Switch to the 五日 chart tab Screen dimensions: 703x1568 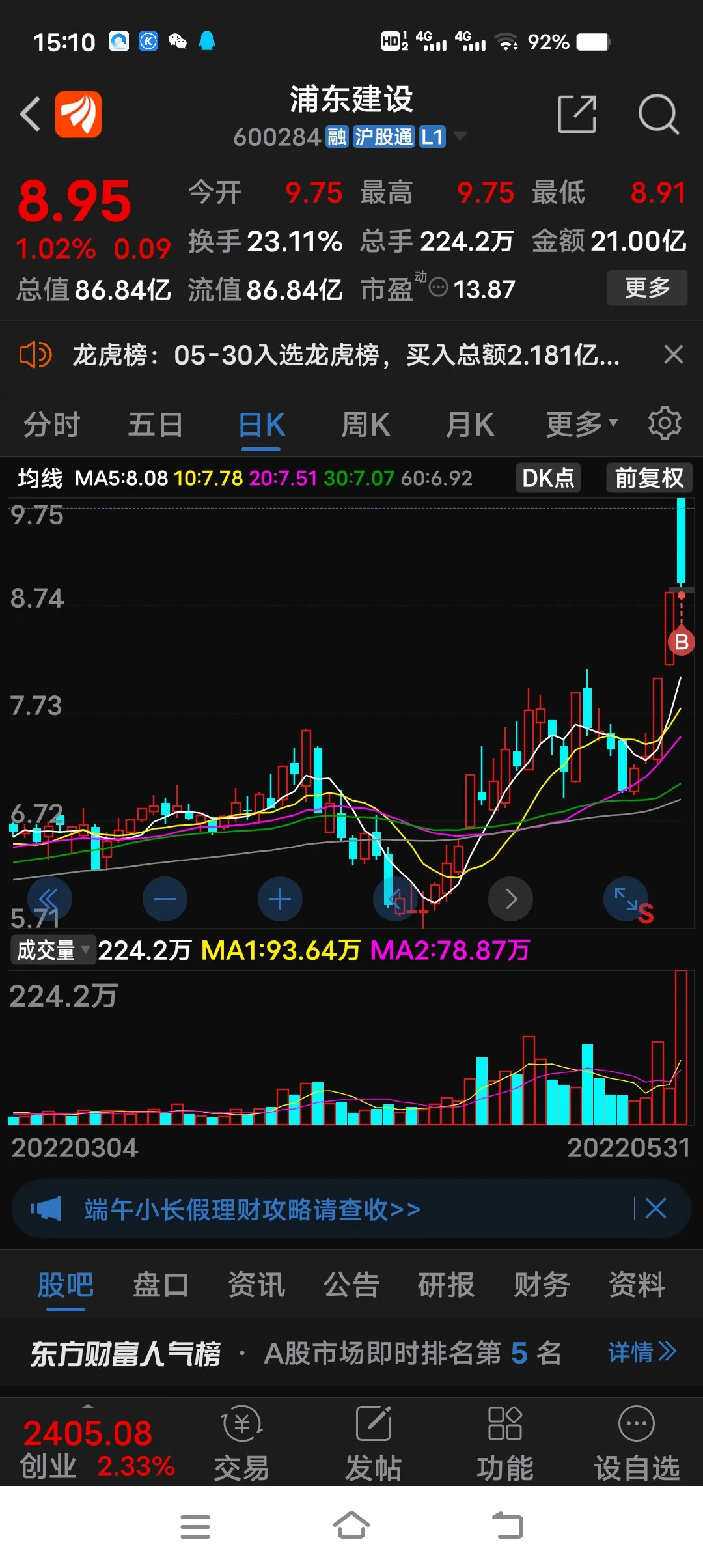tap(155, 425)
